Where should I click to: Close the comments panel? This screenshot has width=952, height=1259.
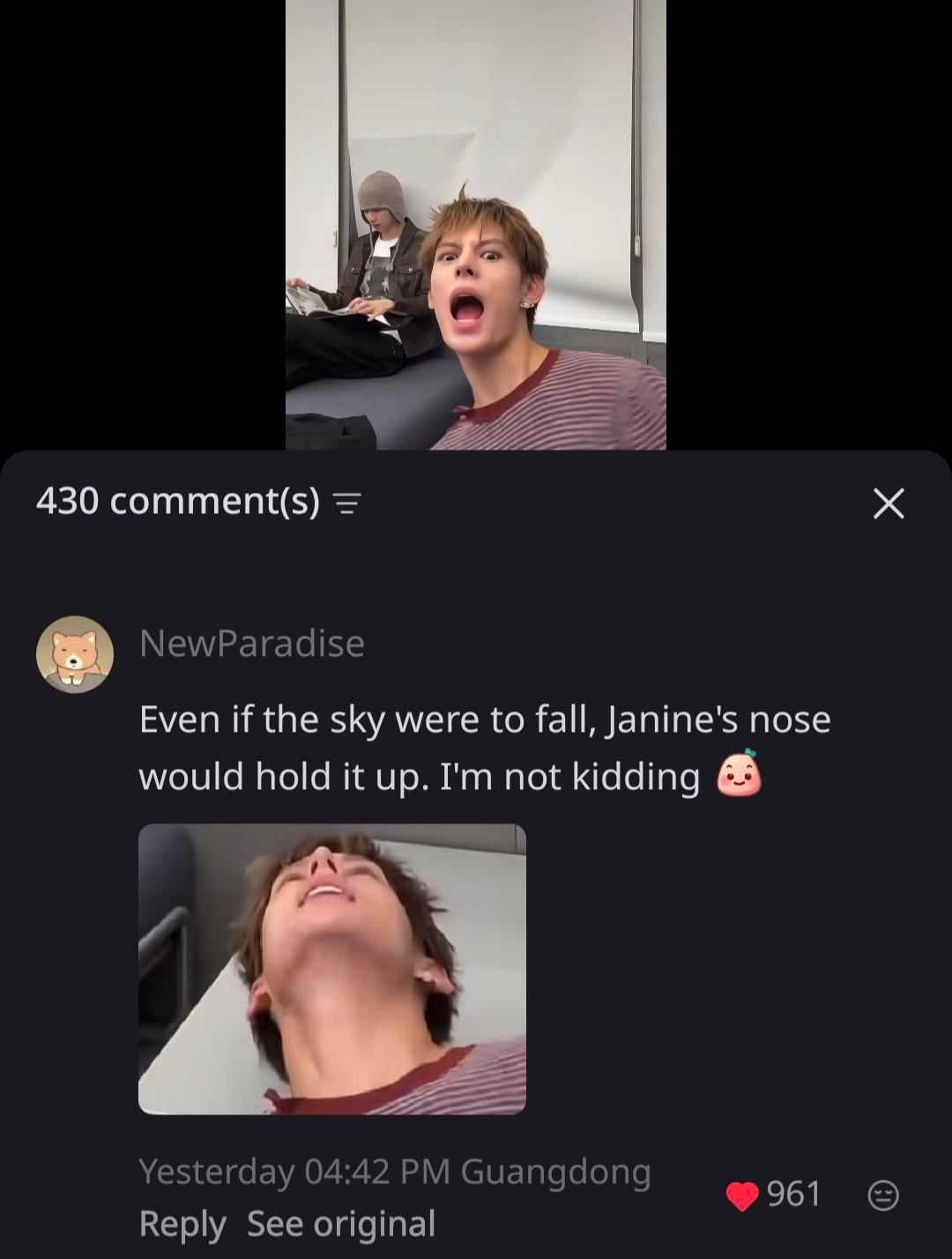pos(888,503)
